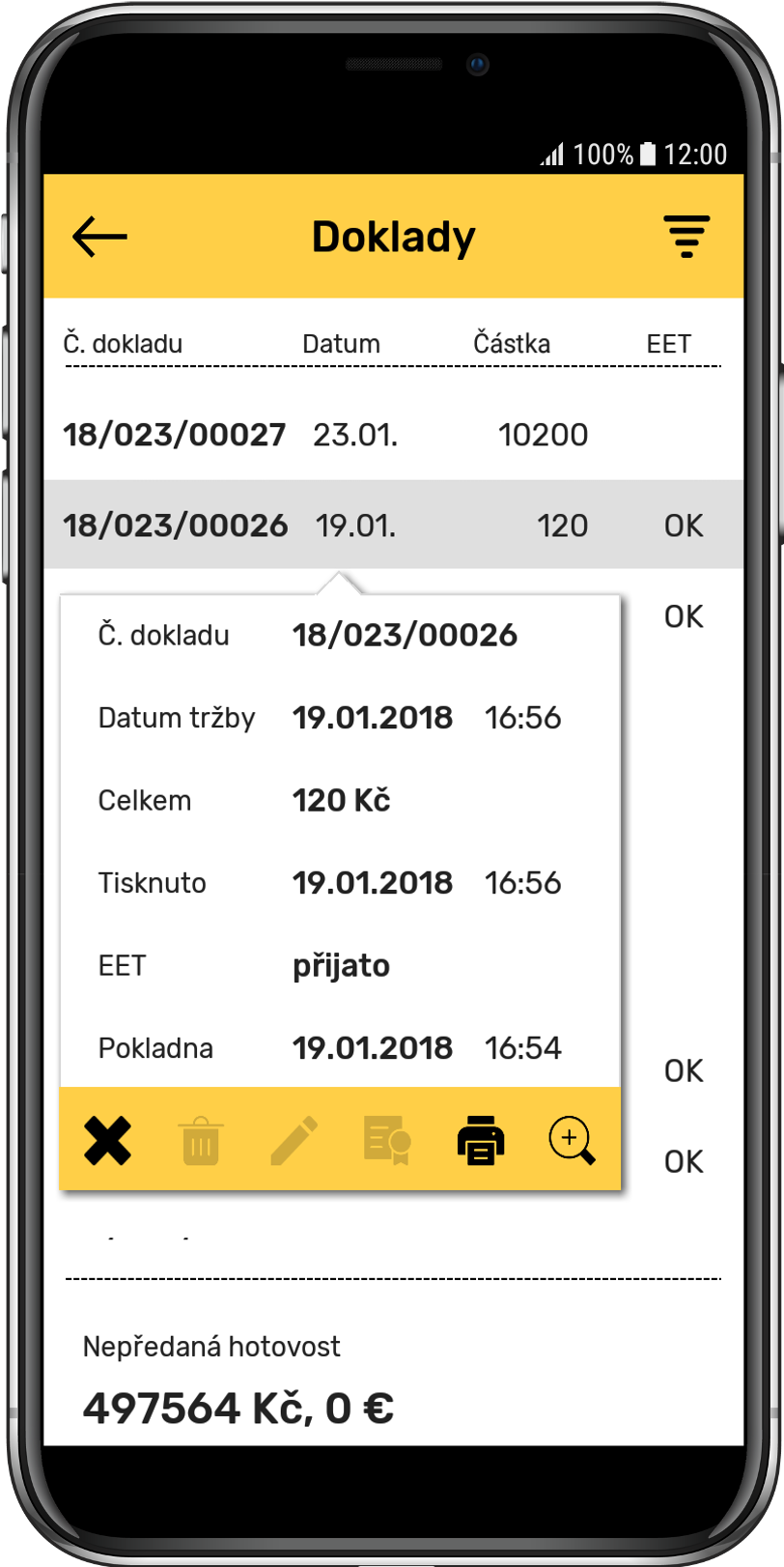Print receipt 18/023/00026
The height and width of the screenshot is (1567, 784).
[480, 1140]
